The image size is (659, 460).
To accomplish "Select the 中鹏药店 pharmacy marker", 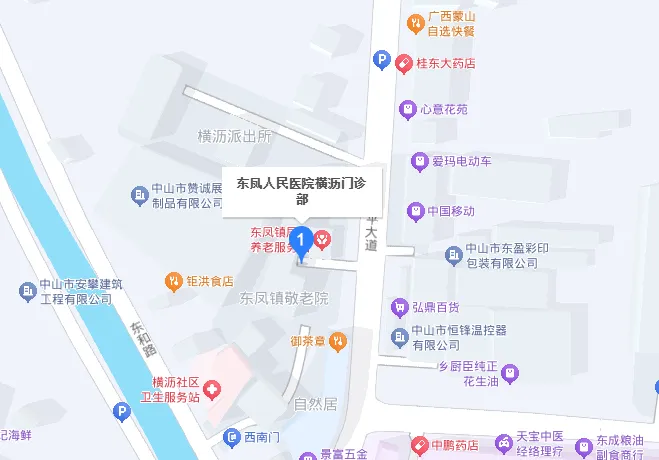I will [421, 444].
